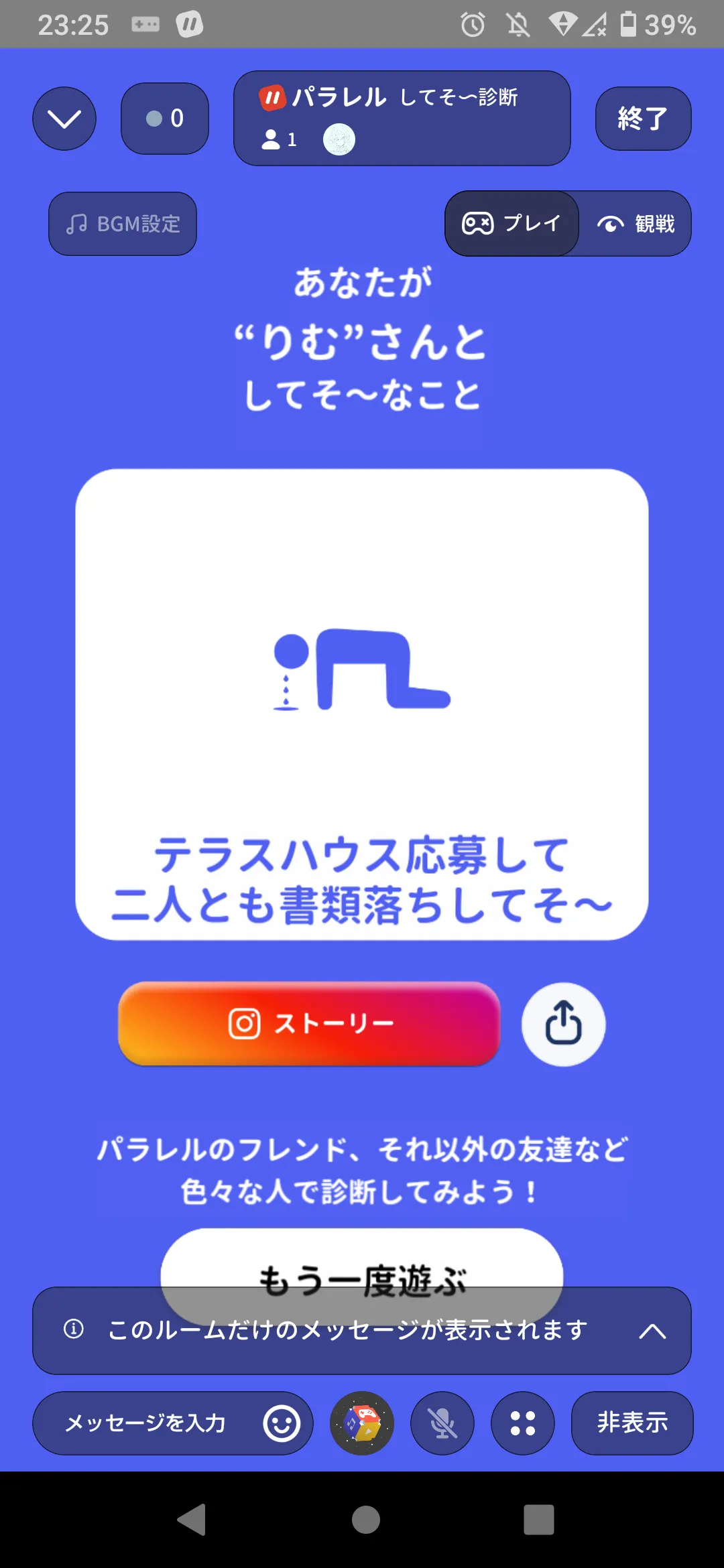Open the パラレル してそ〜診断 room info
The height and width of the screenshot is (1568, 724).
pyautogui.click(x=402, y=118)
